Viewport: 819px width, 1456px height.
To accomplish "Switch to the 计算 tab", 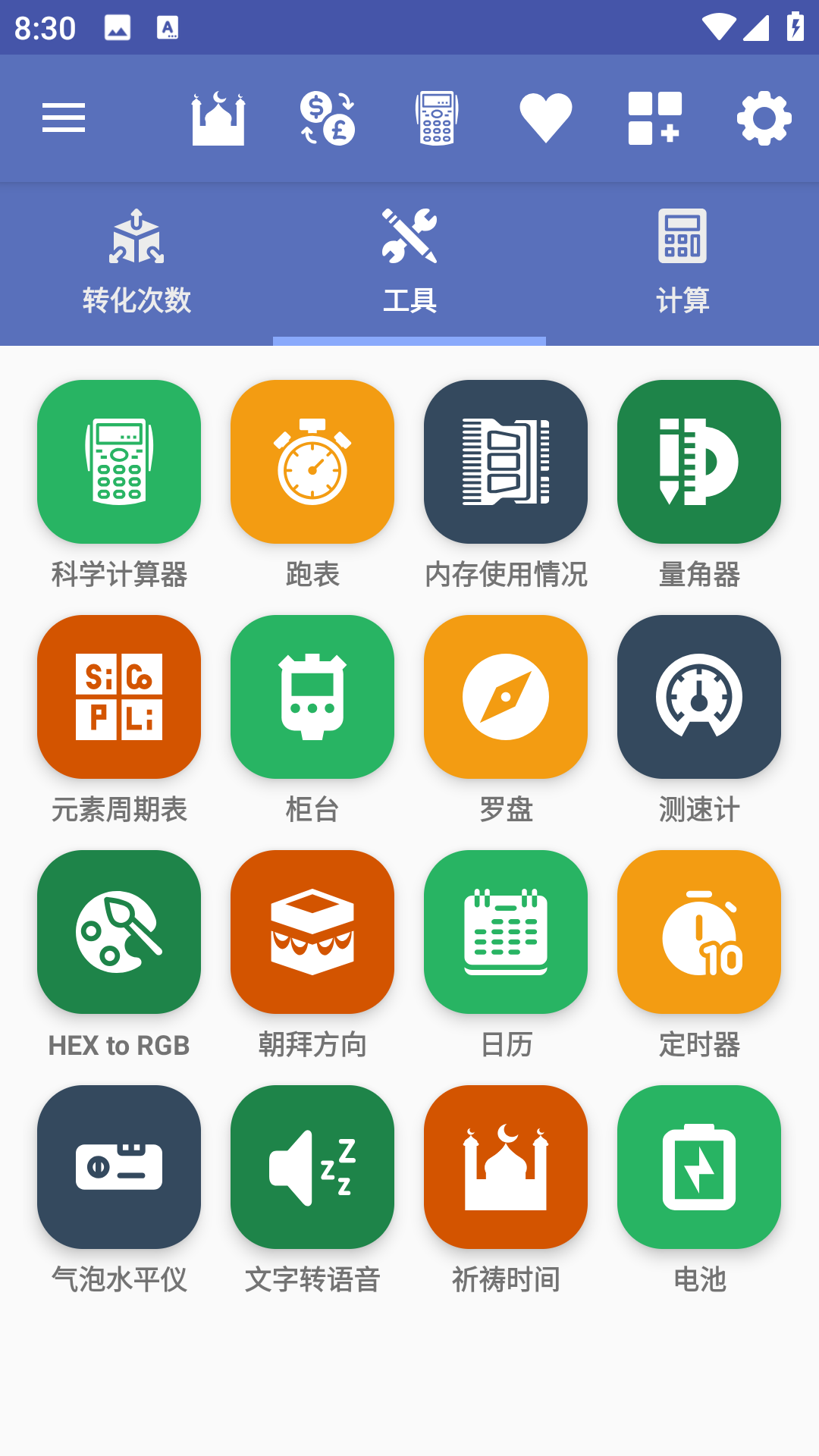I will click(x=682, y=262).
